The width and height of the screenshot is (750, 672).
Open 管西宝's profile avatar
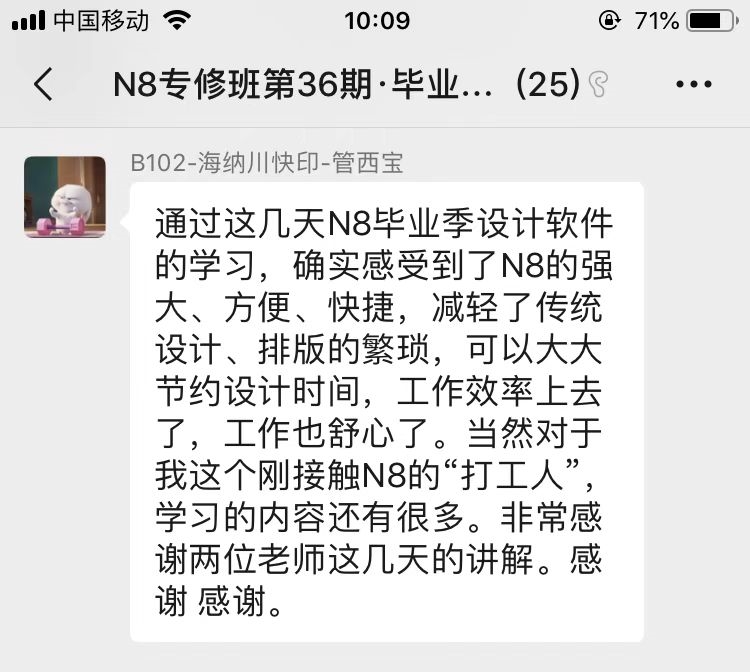(65, 197)
